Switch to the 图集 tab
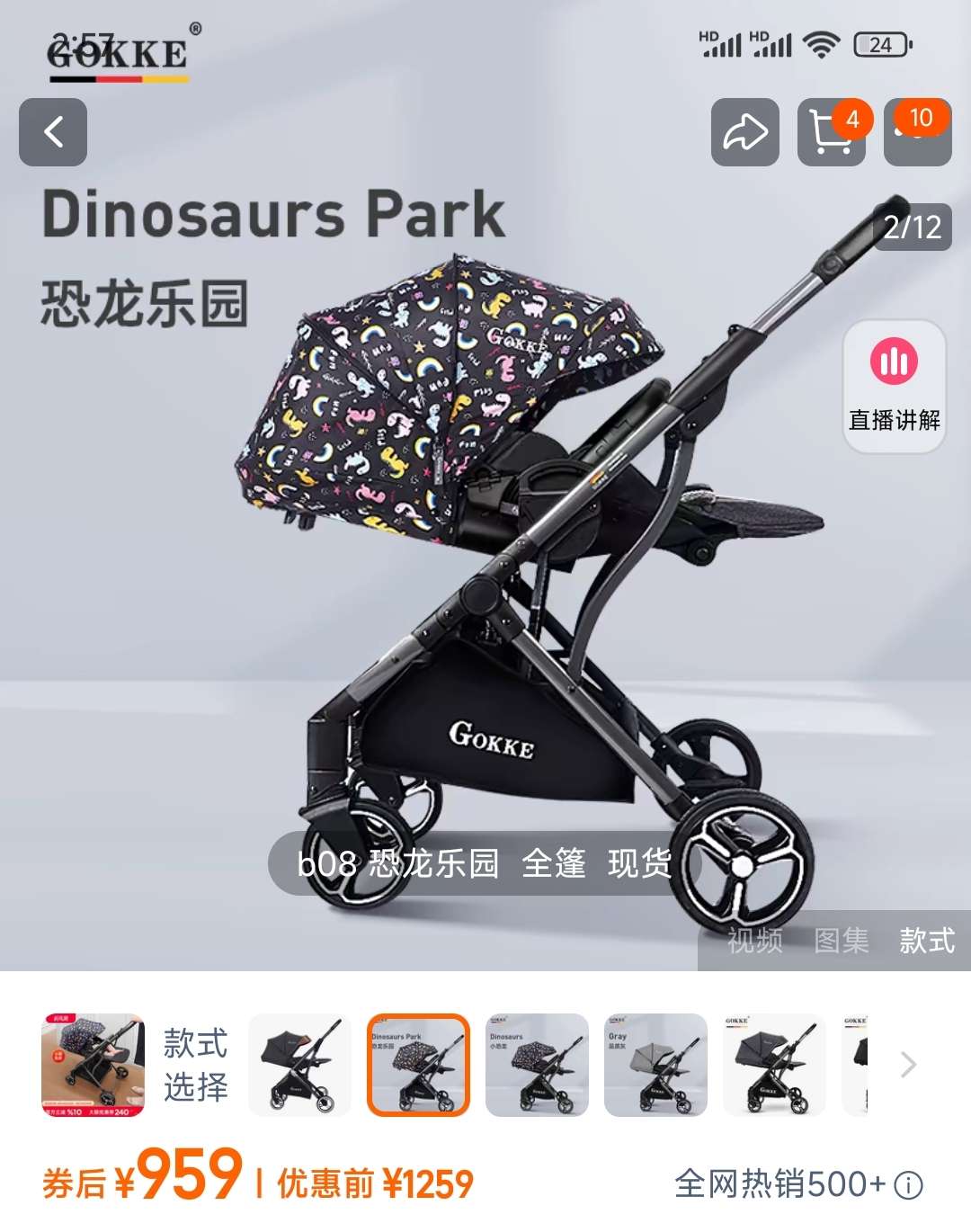The image size is (971, 1232). click(841, 941)
